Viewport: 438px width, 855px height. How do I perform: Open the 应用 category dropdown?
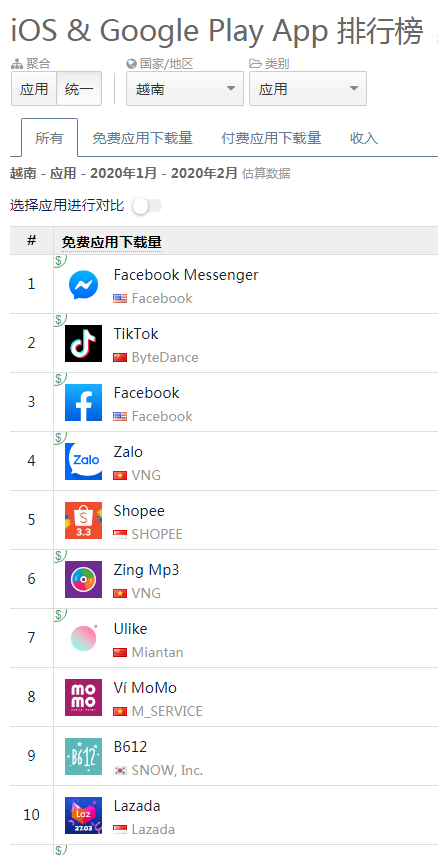308,88
